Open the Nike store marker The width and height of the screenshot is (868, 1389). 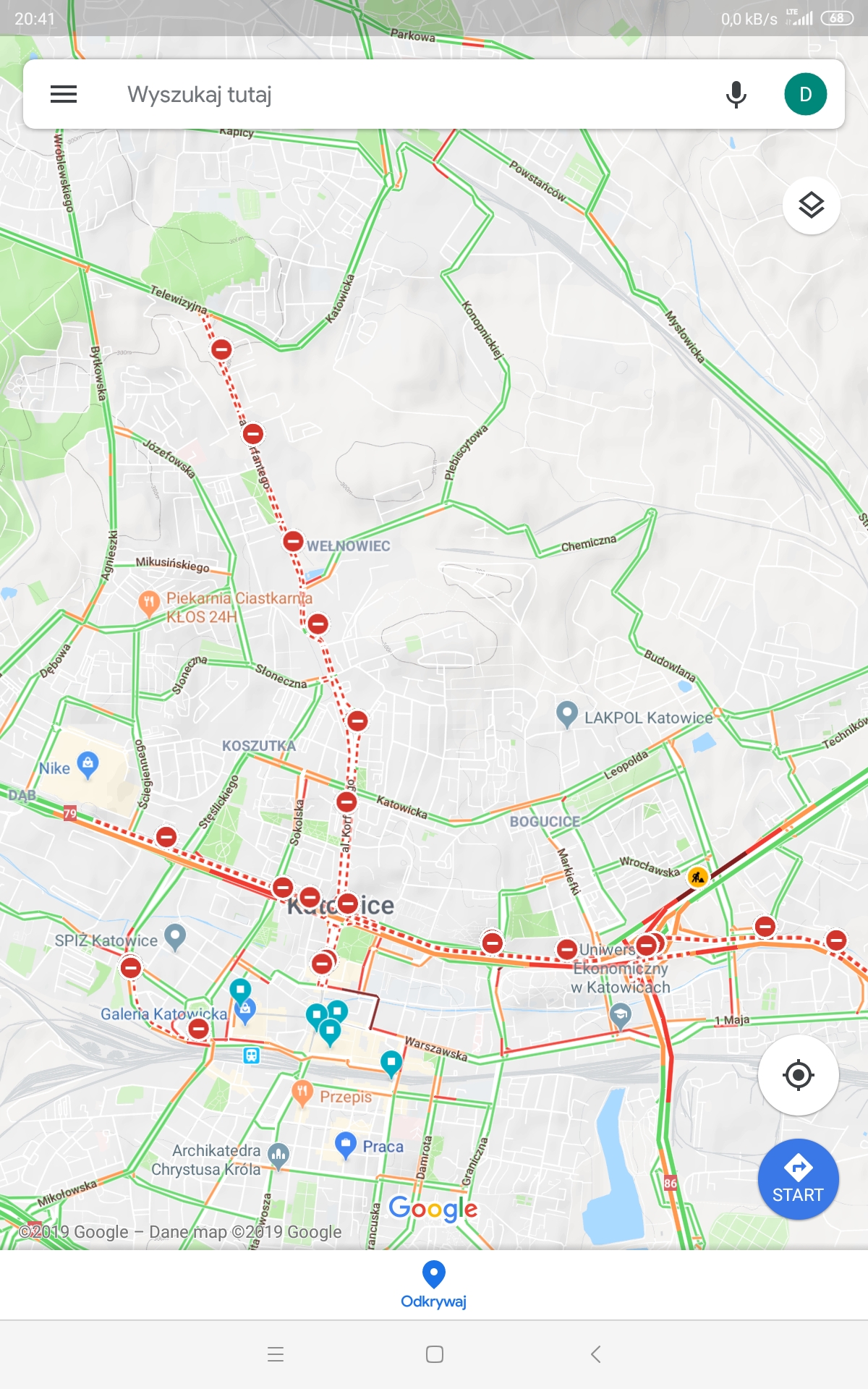click(x=88, y=765)
